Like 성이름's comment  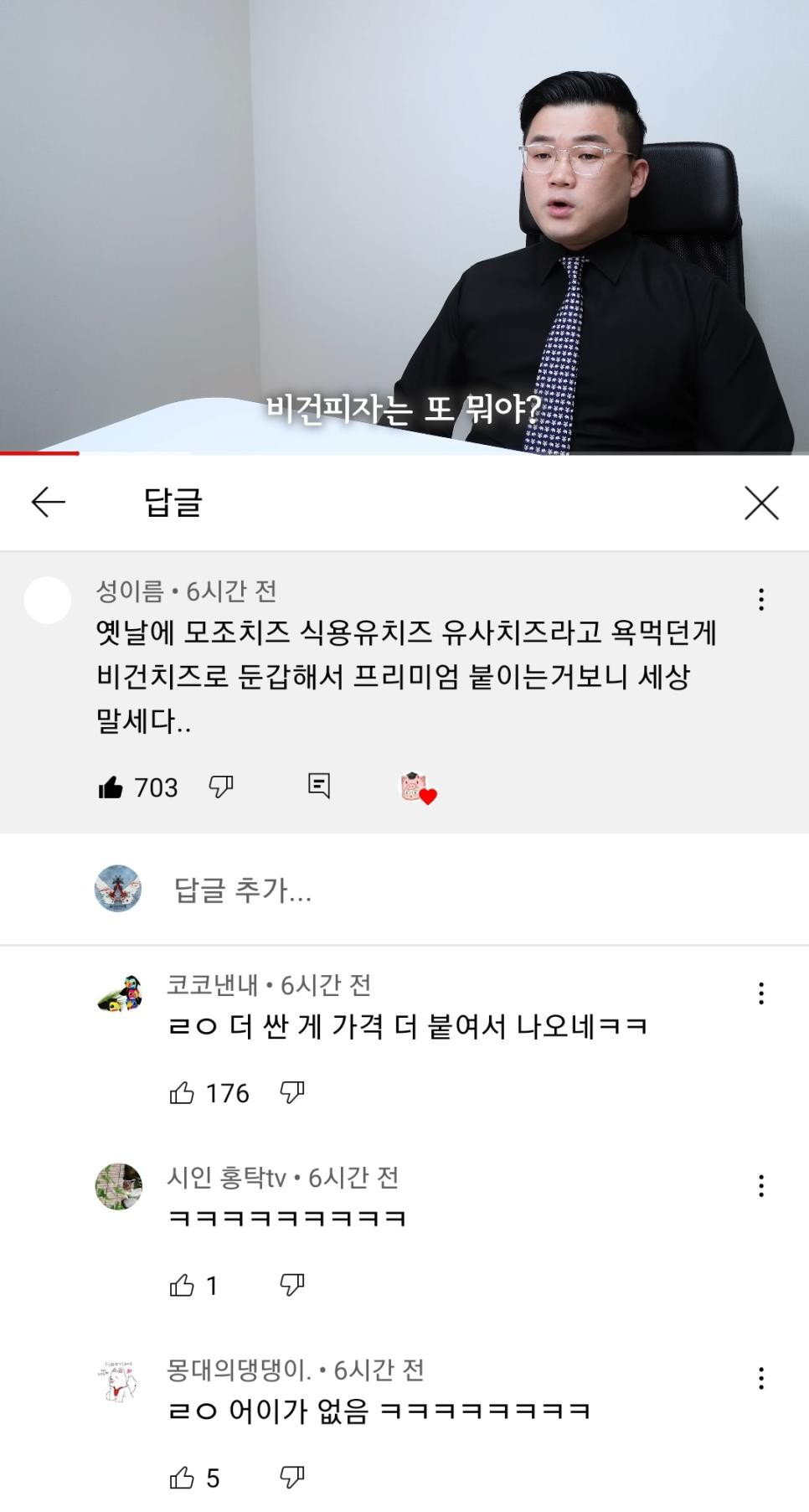[x=111, y=787]
